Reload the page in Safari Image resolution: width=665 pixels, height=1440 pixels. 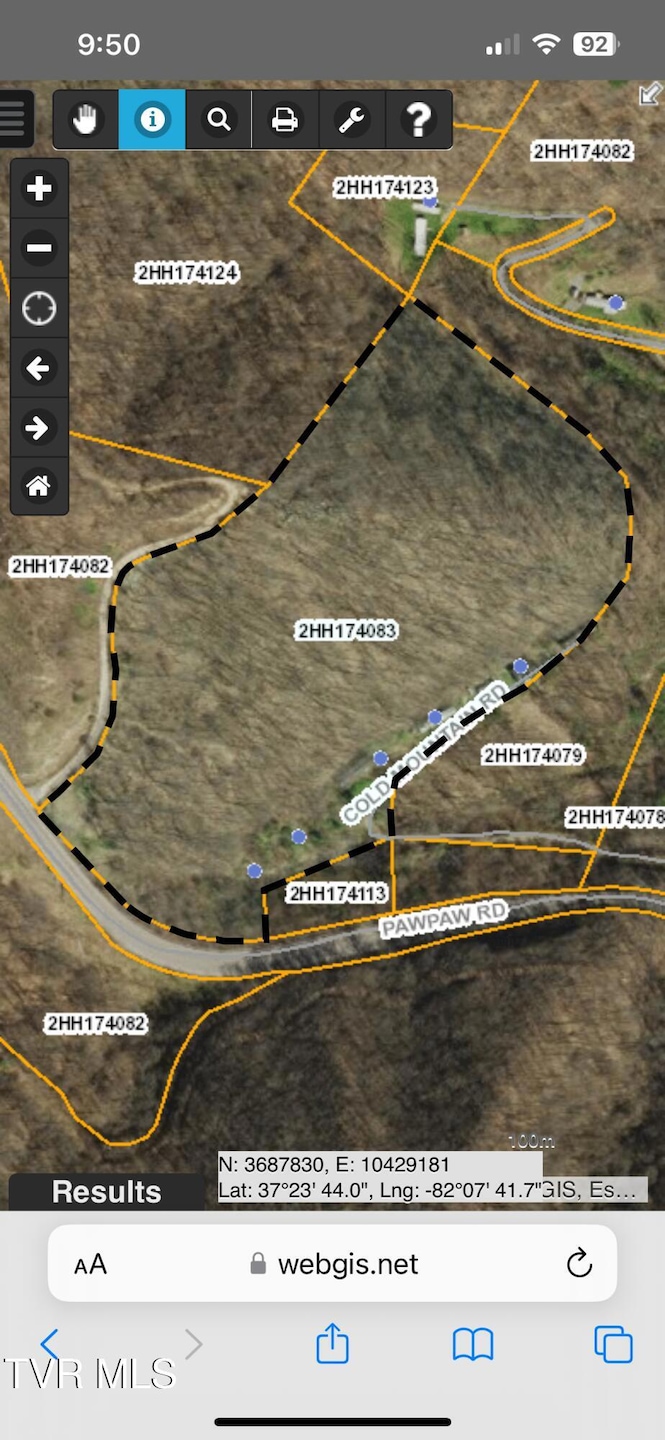point(579,1264)
